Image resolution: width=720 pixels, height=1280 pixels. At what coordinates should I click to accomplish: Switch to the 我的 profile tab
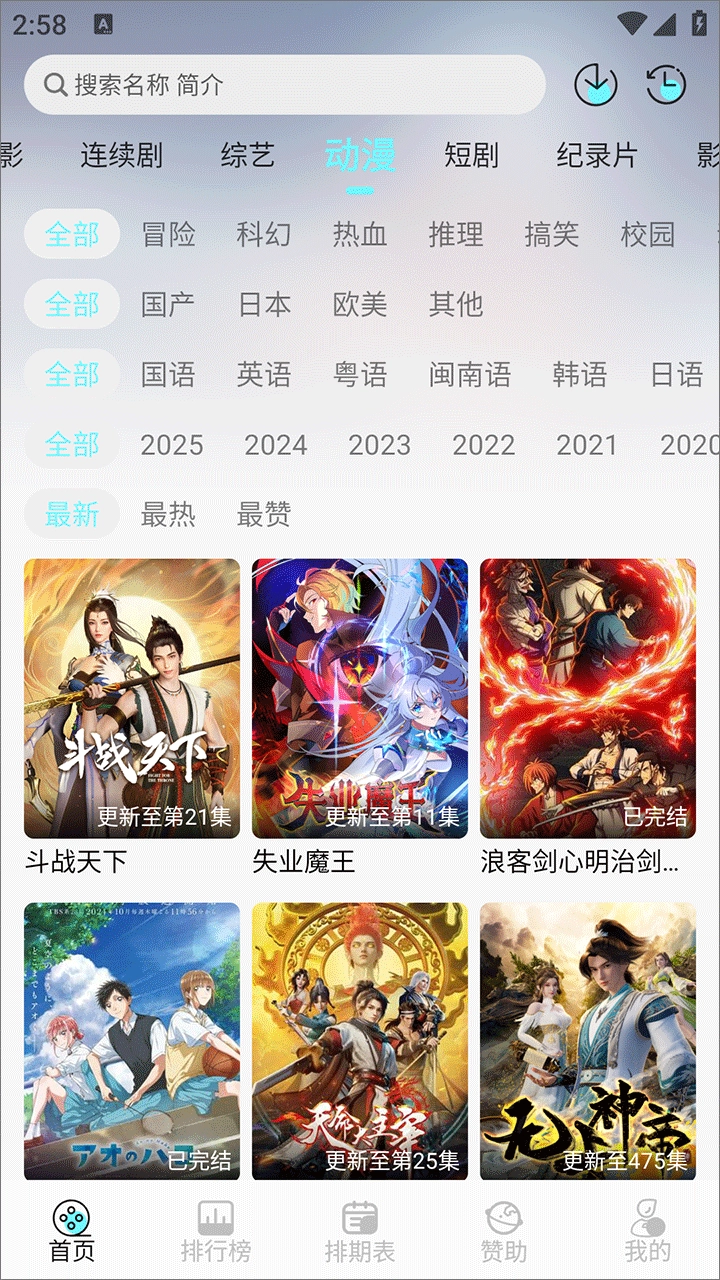pos(647,1232)
